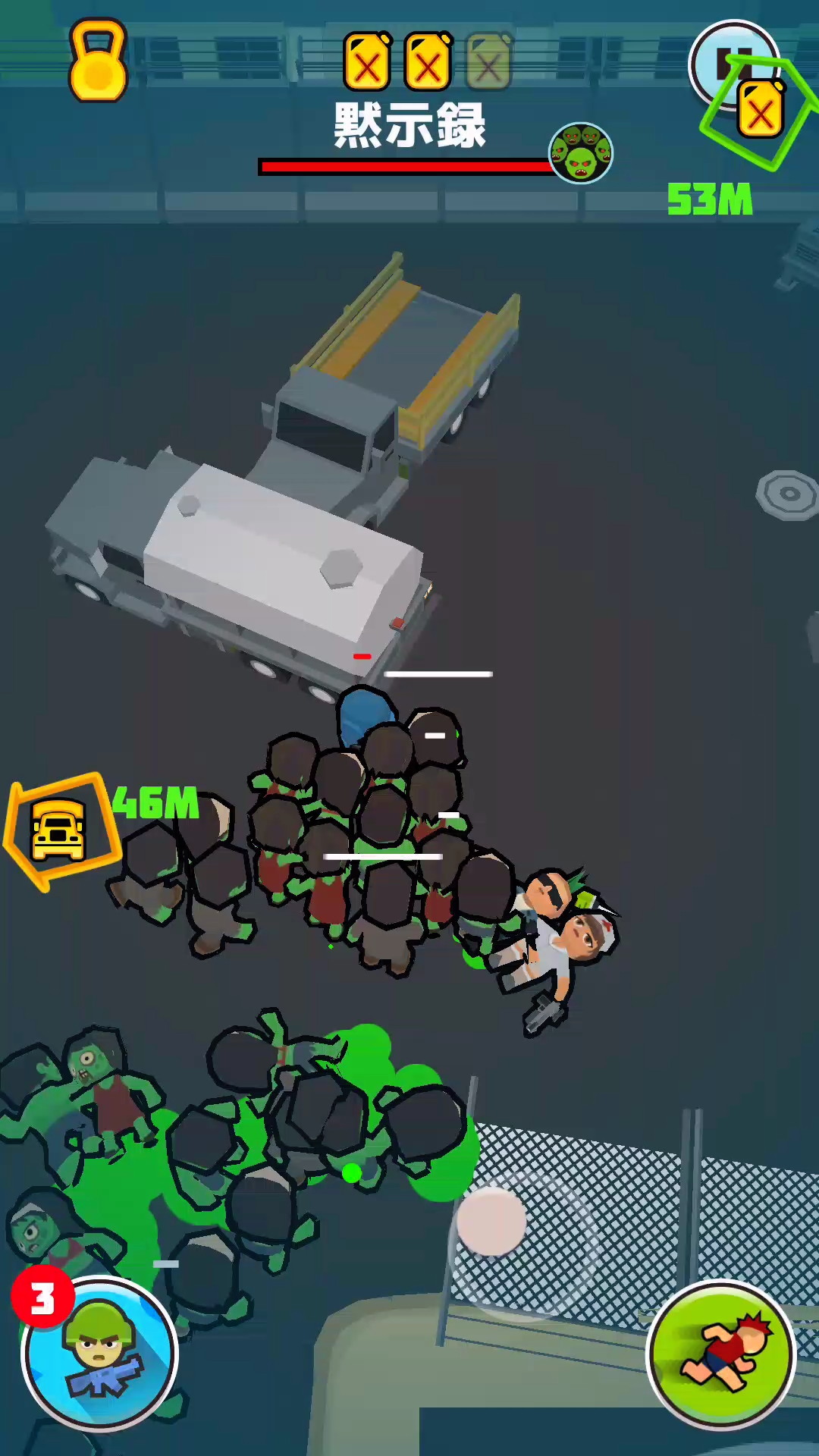Activate the sprint dash button
819x1456 pixels.
720,1354
